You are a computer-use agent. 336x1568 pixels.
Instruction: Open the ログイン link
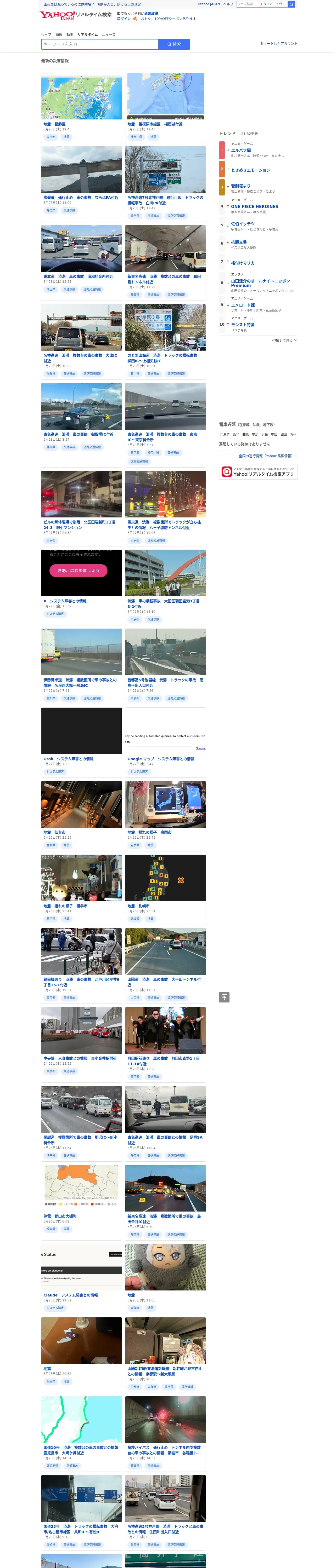pyautogui.click(x=124, y=19)
